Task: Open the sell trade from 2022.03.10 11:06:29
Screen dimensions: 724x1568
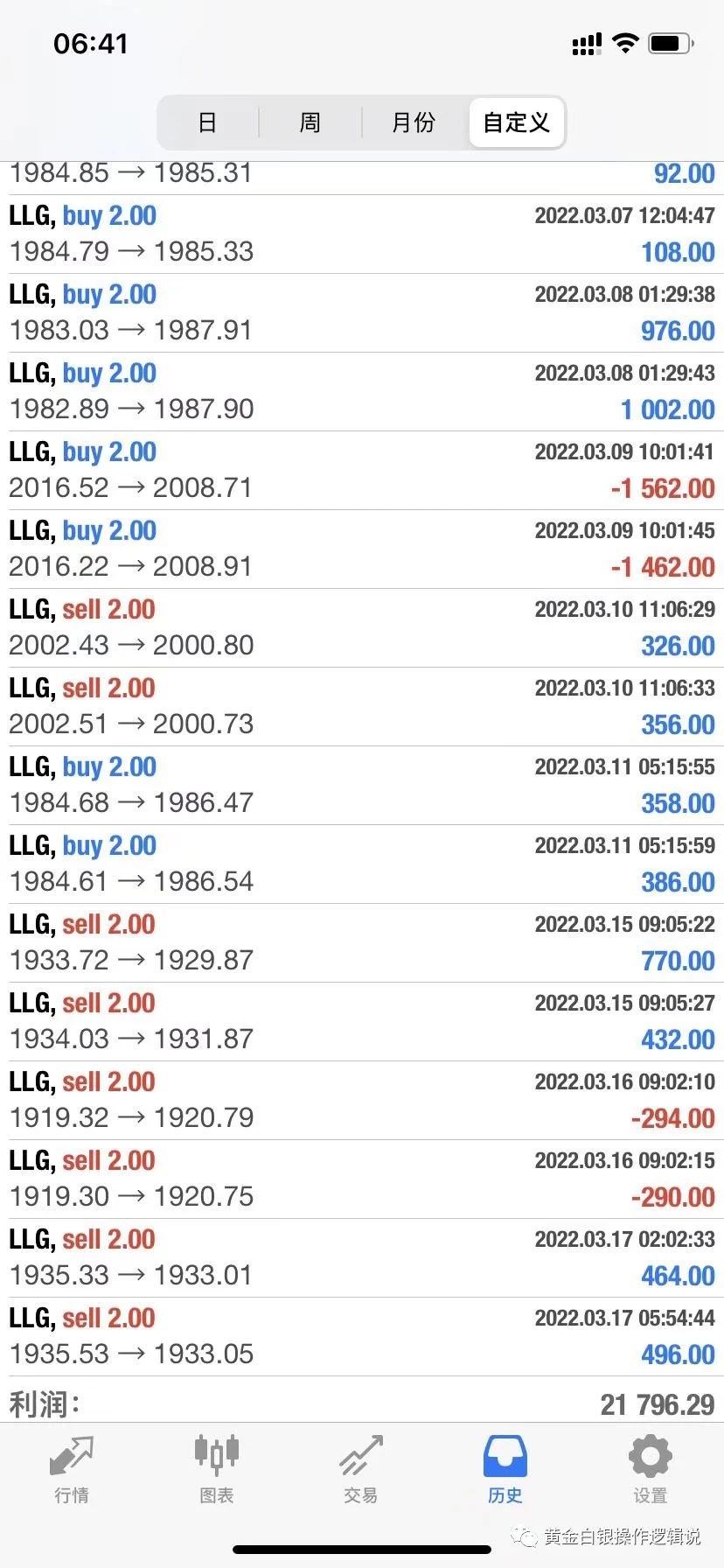Action: click(362, 628)
